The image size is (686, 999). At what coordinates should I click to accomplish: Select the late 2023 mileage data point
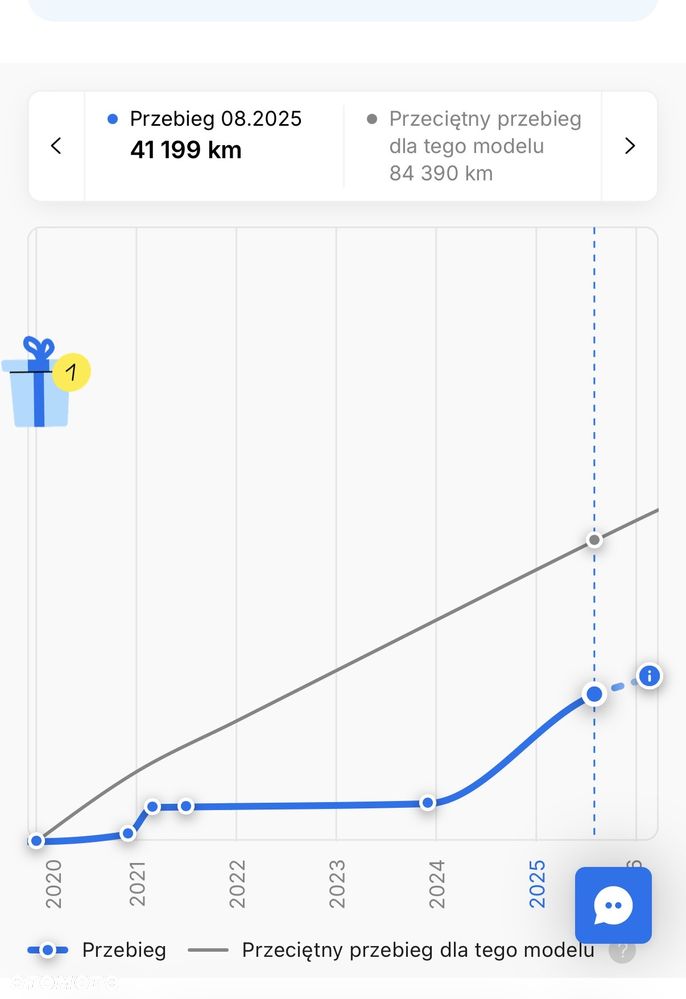point(428,803)
